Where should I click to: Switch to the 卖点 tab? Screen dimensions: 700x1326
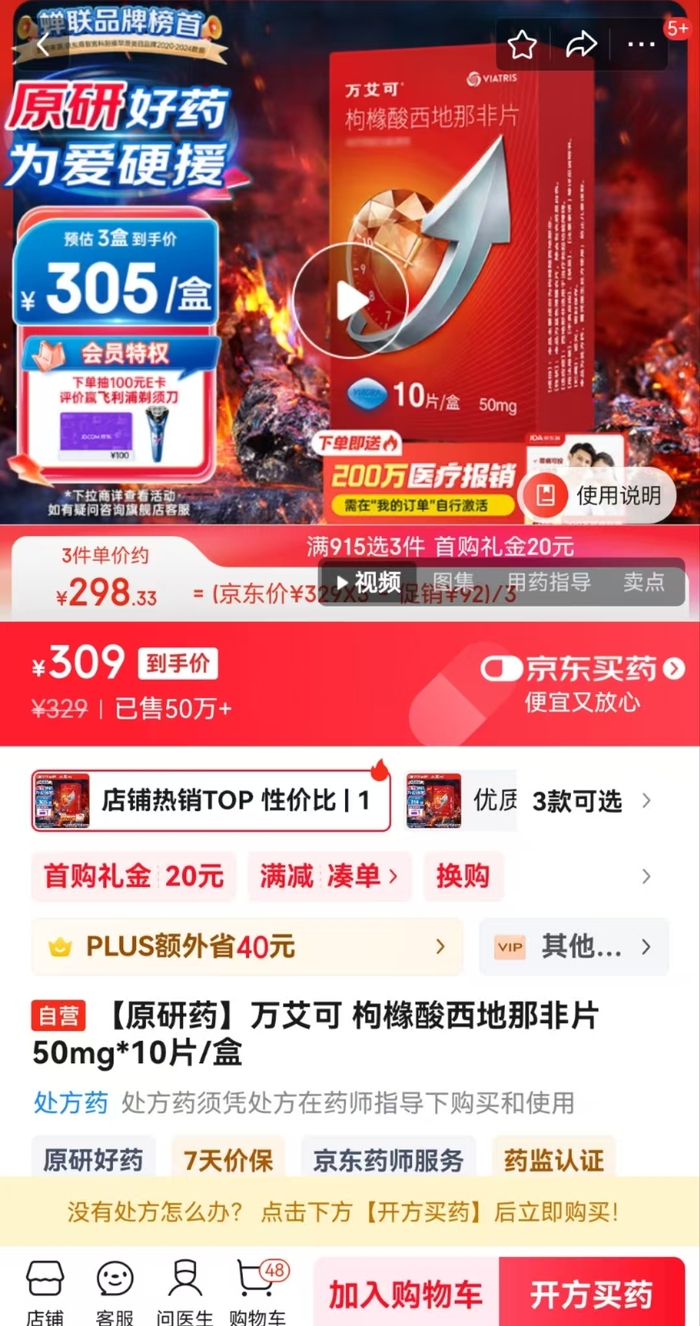click(643, 582)
